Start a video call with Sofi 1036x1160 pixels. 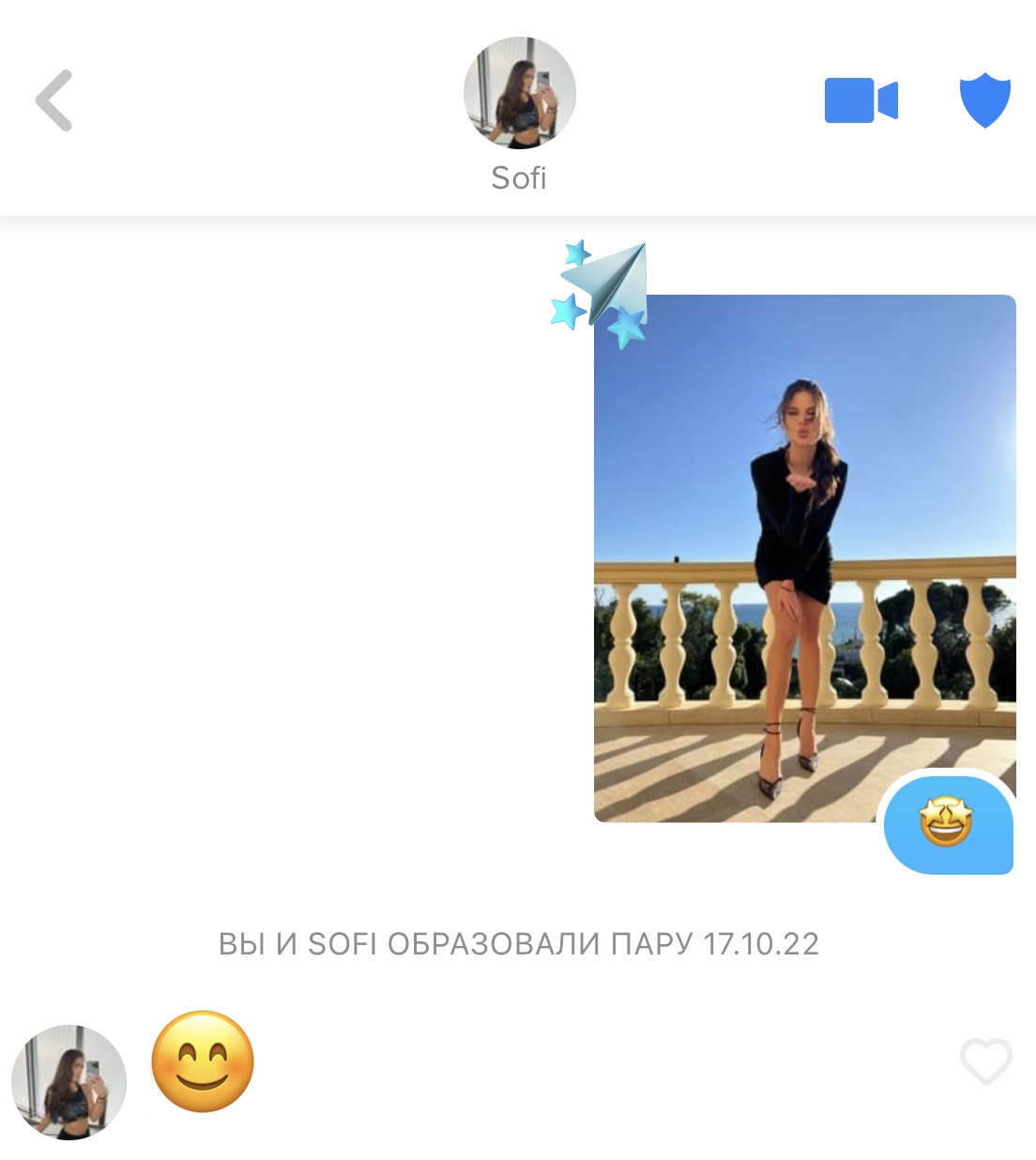(861, 100)
